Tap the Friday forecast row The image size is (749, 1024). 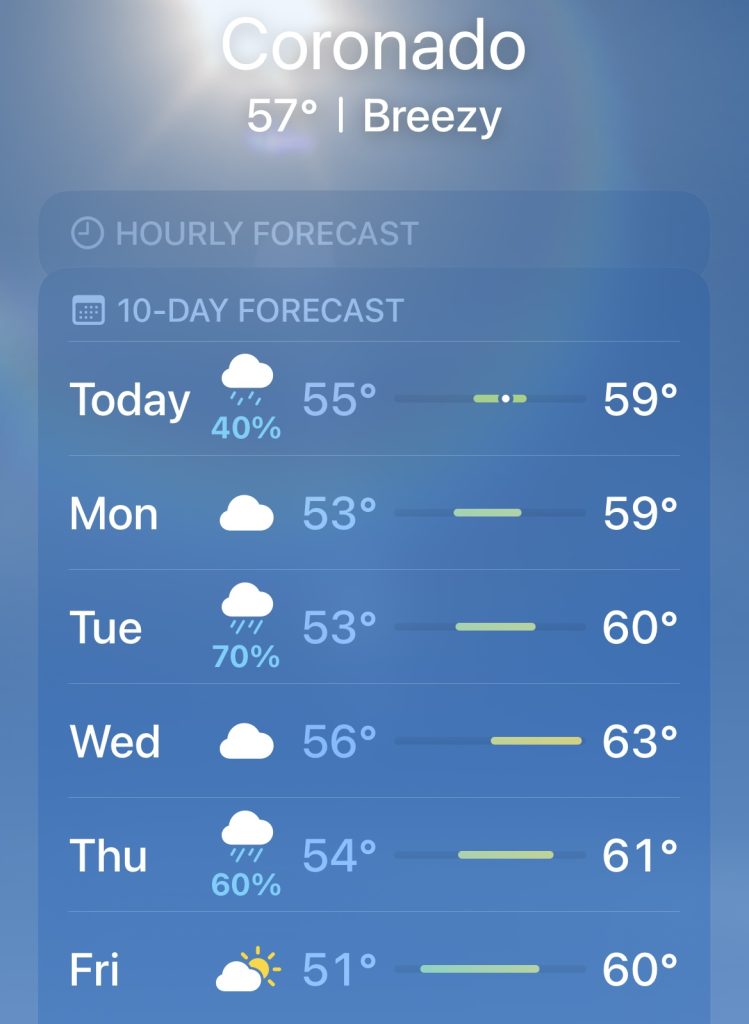(x=373, y=968)
